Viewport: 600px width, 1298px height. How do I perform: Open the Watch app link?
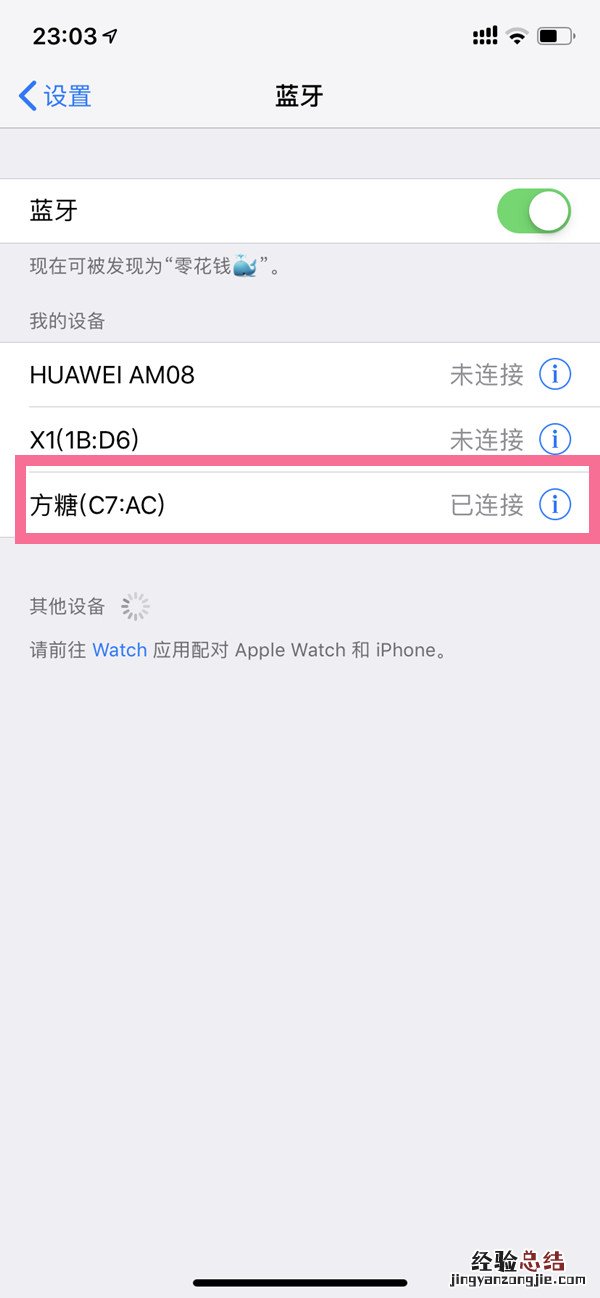(120, 650)
